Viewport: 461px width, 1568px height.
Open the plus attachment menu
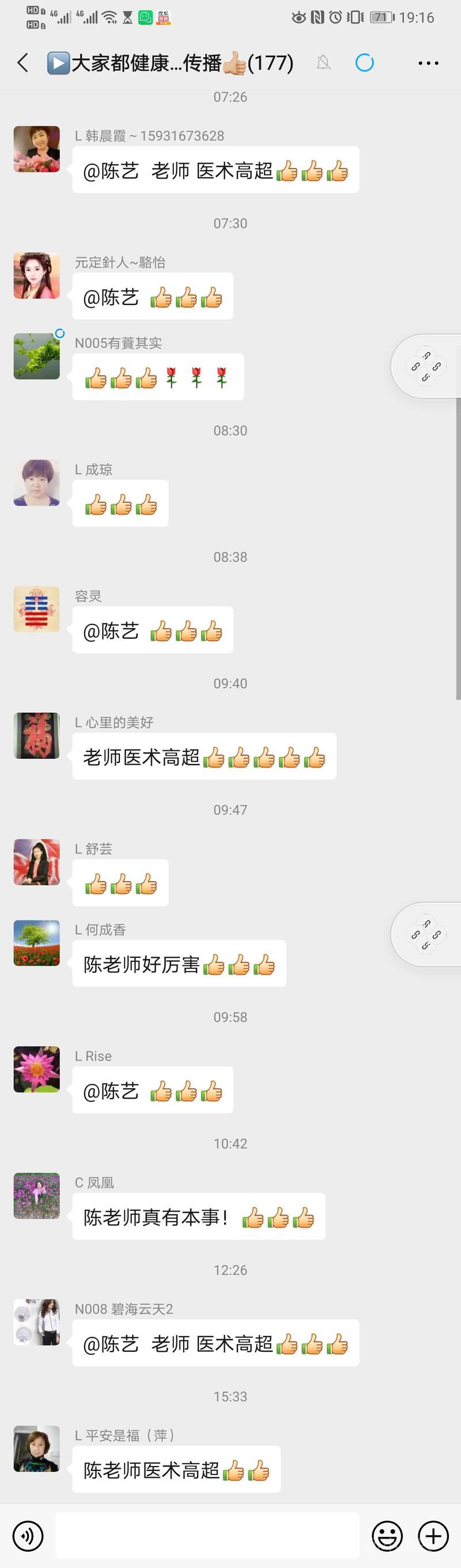433,1536
